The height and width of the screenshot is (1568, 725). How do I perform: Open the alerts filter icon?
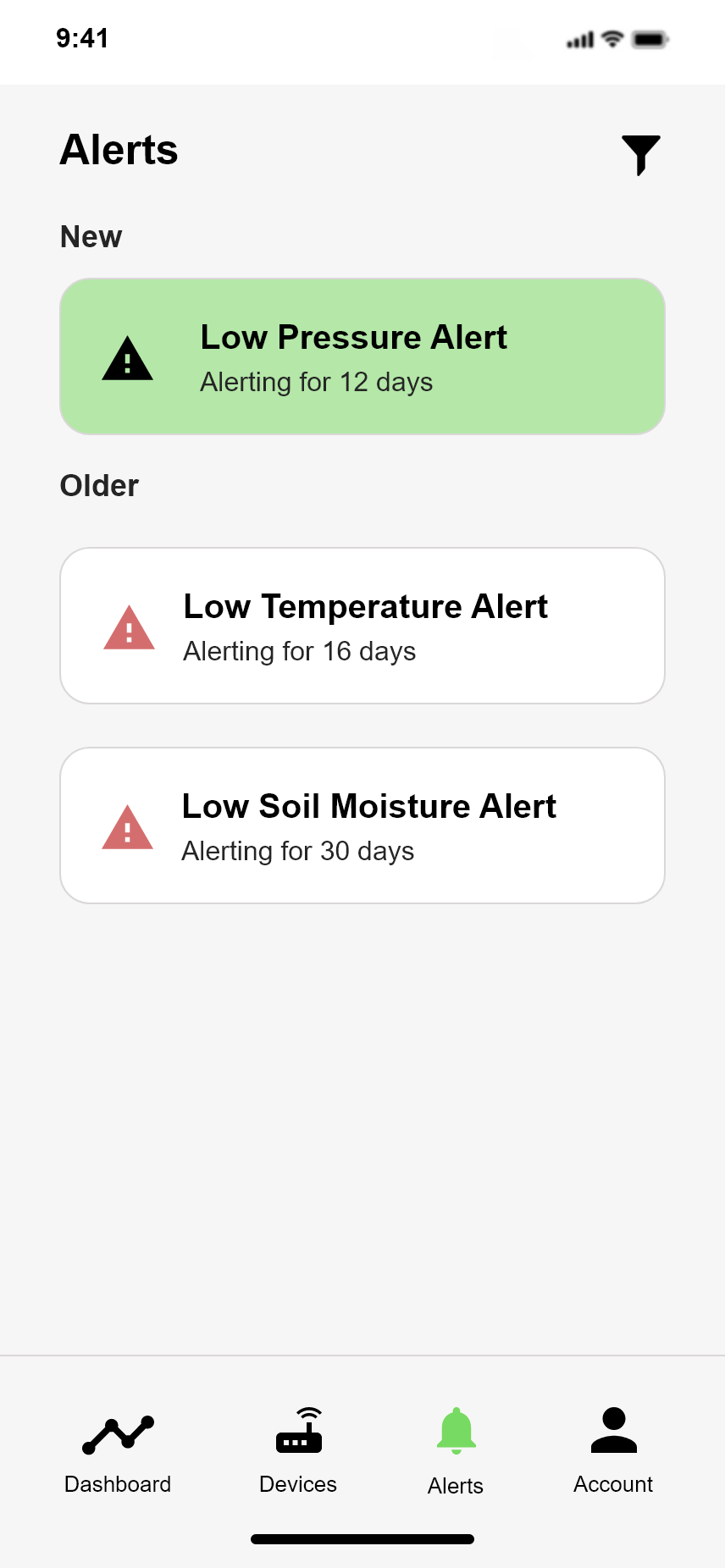(x=640, y=154)
